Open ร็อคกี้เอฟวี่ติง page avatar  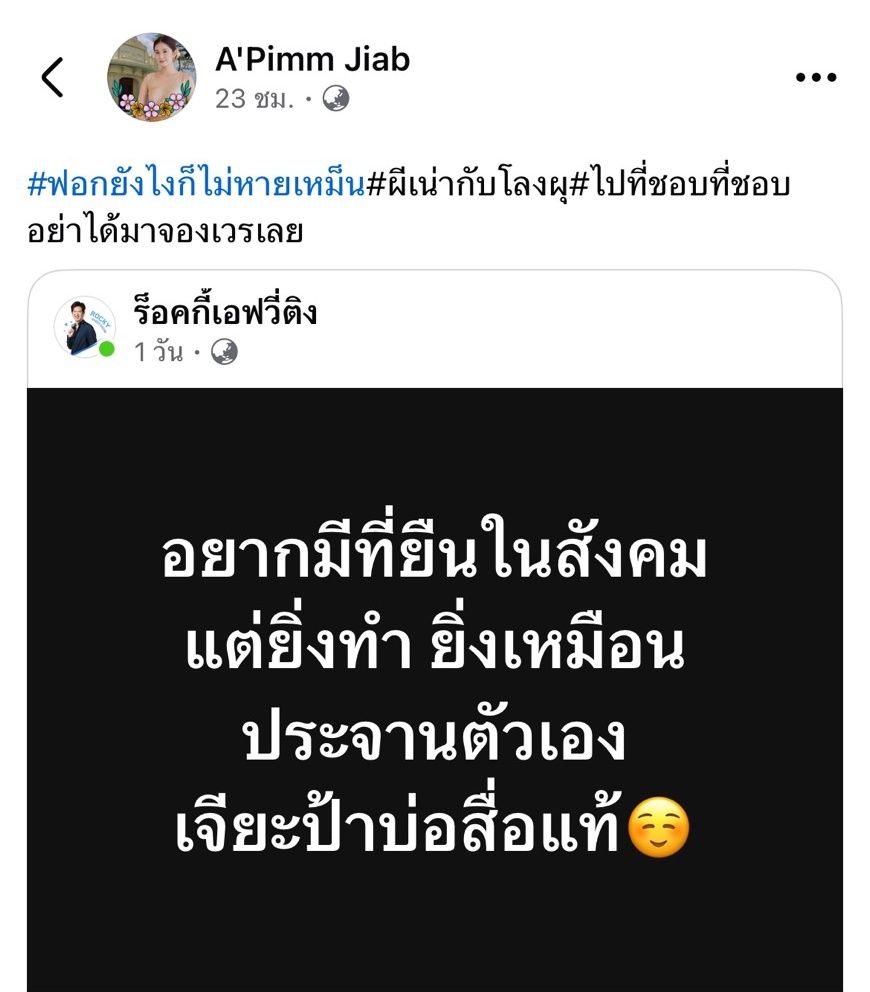click(x=85, y=327)
